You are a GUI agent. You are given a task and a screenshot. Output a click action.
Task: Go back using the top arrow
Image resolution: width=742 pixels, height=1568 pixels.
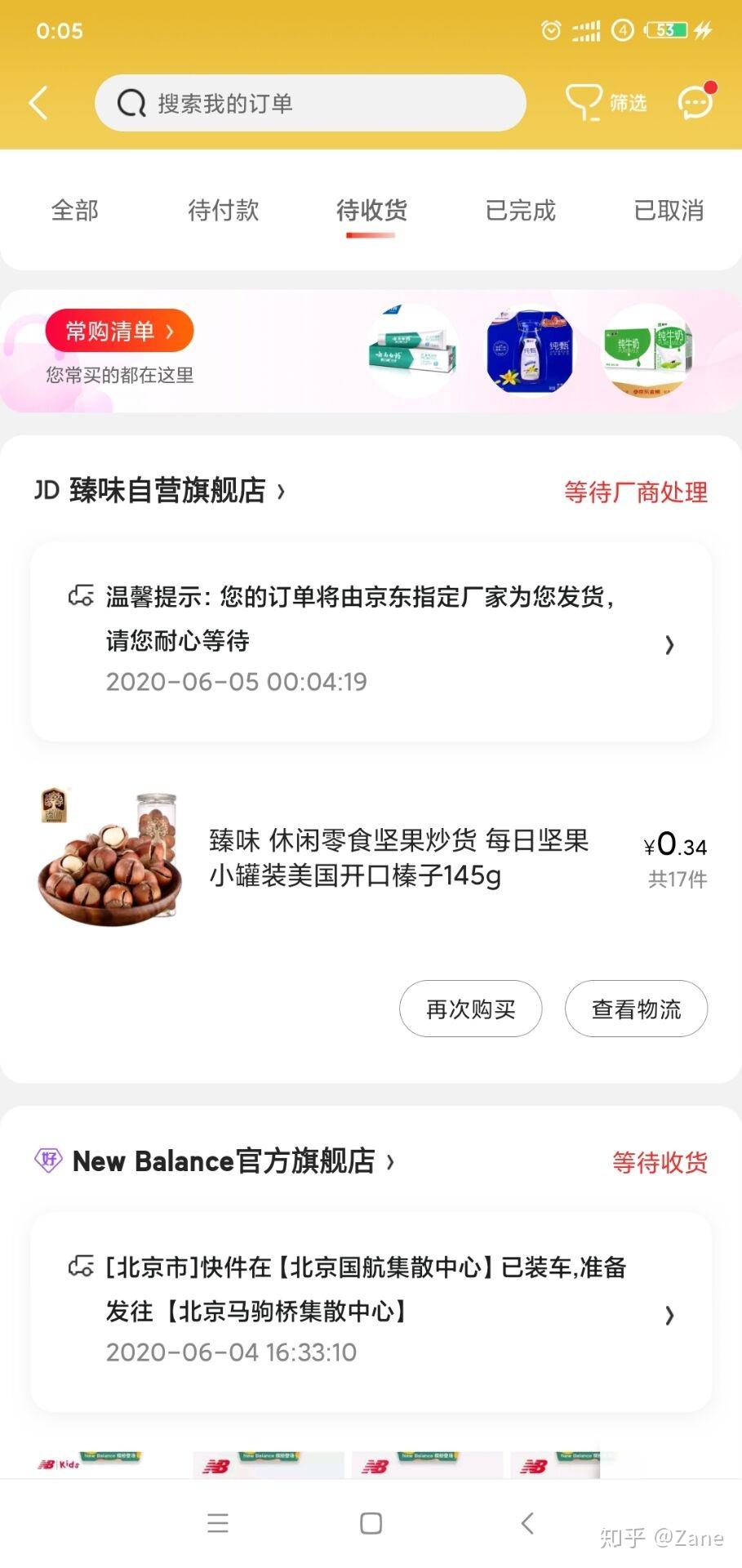click(x=38, y=104)
